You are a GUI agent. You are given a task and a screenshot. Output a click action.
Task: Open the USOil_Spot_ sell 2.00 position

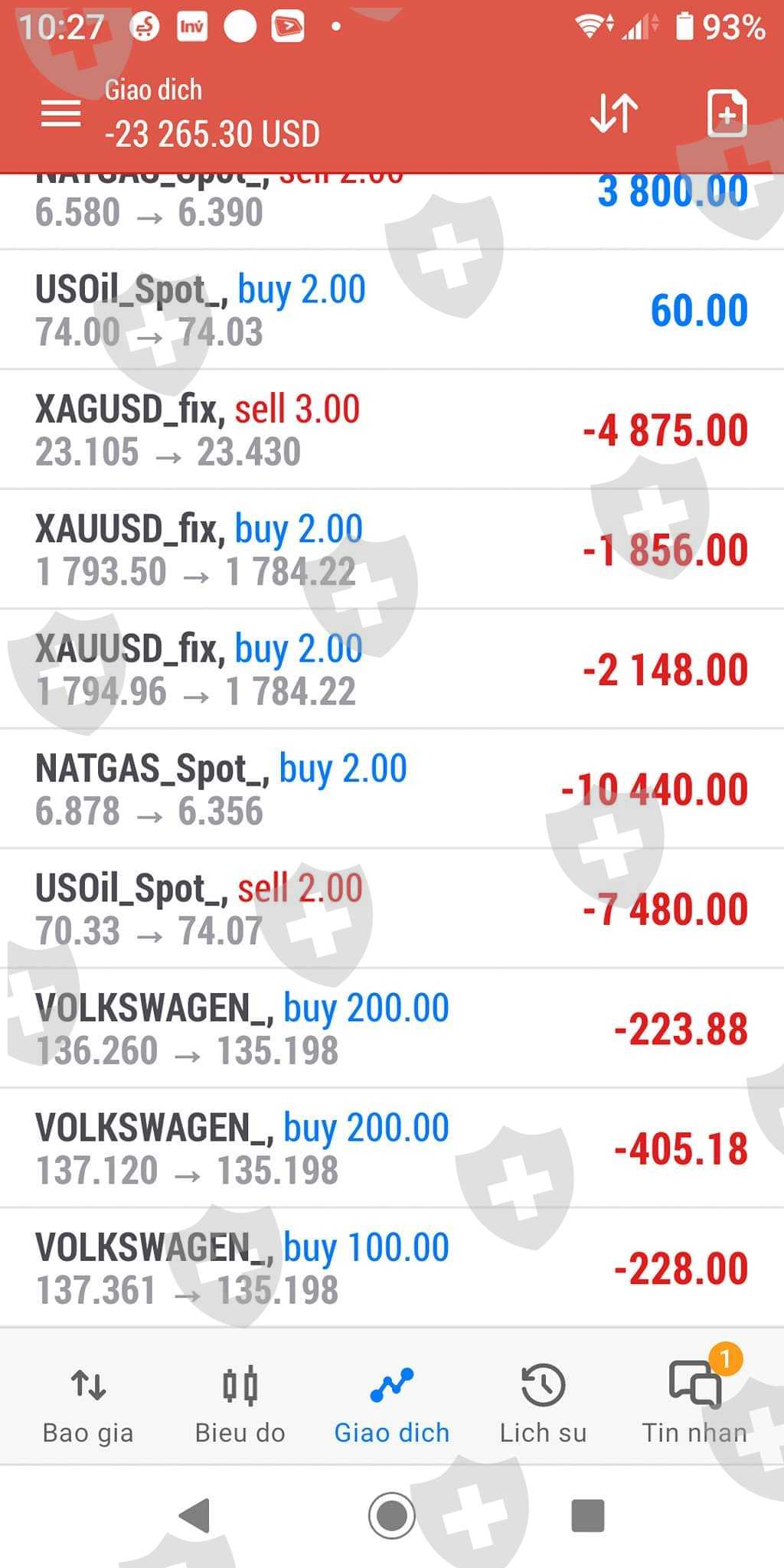coord(390,909)
